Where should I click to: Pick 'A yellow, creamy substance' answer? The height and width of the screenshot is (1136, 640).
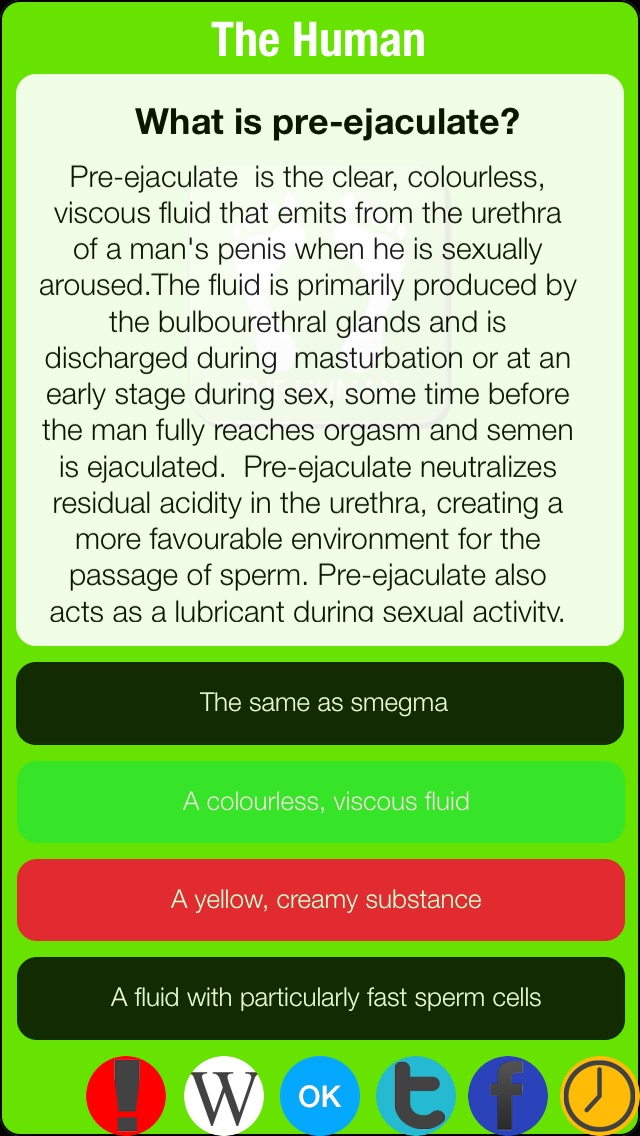320,899
